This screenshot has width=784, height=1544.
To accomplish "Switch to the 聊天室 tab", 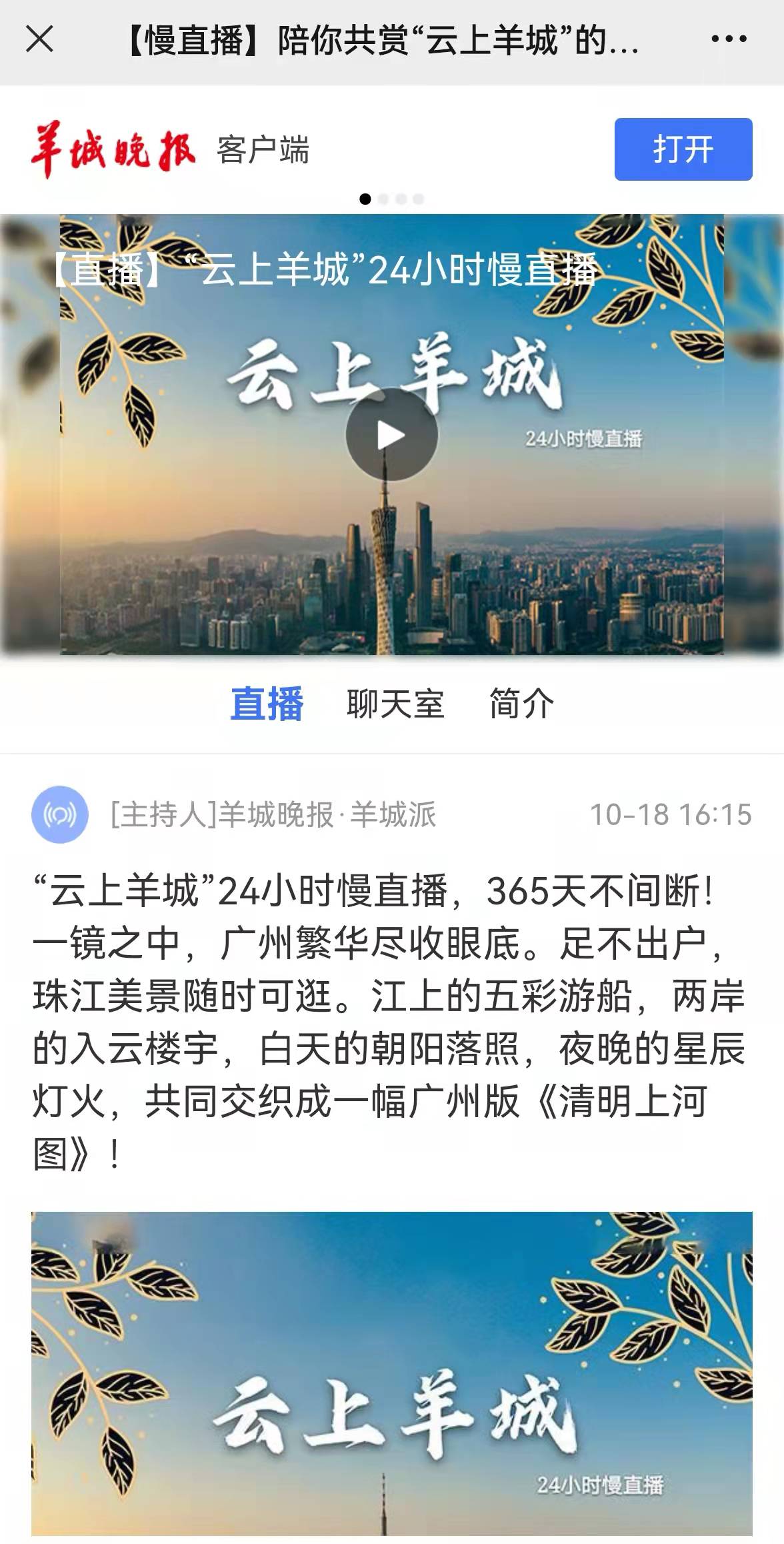I will (395, 704).
